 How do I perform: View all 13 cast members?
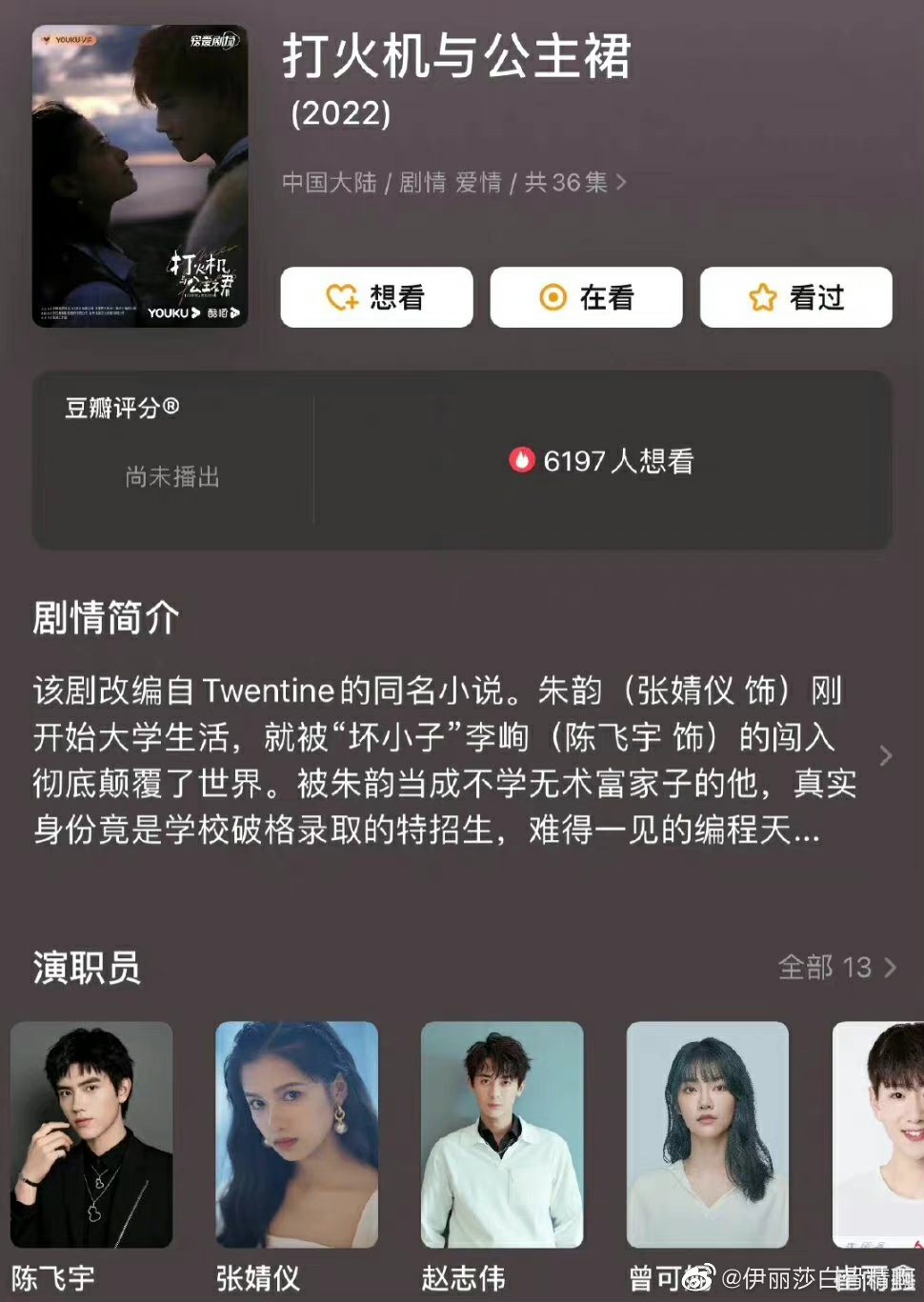[836, 968]
